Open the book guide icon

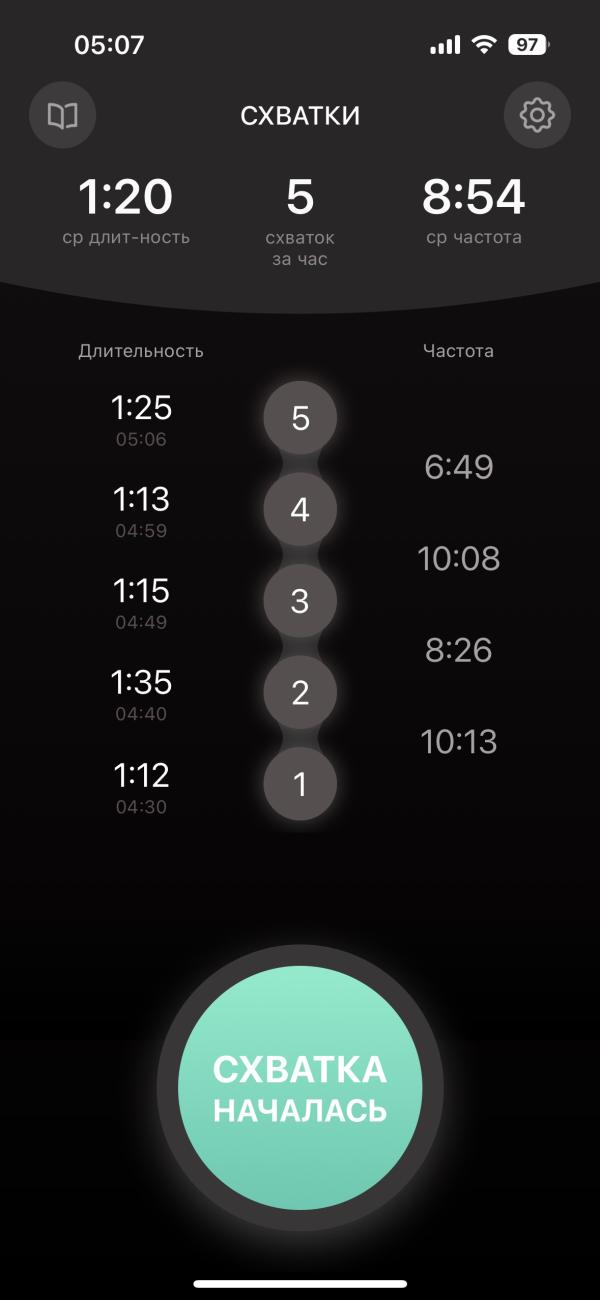click(63, 116)
